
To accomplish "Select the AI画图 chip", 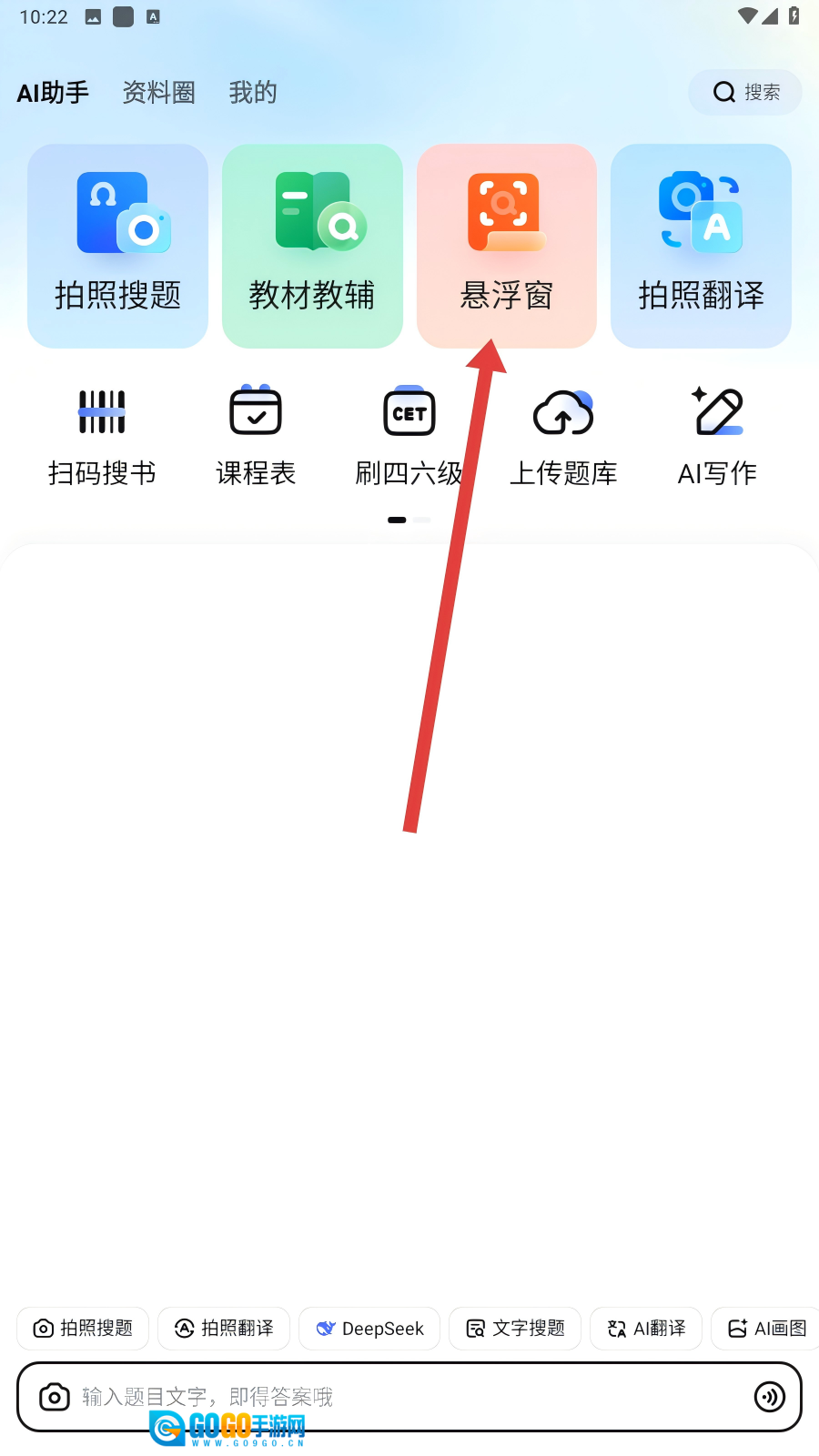I will (x=766, y=1329).
